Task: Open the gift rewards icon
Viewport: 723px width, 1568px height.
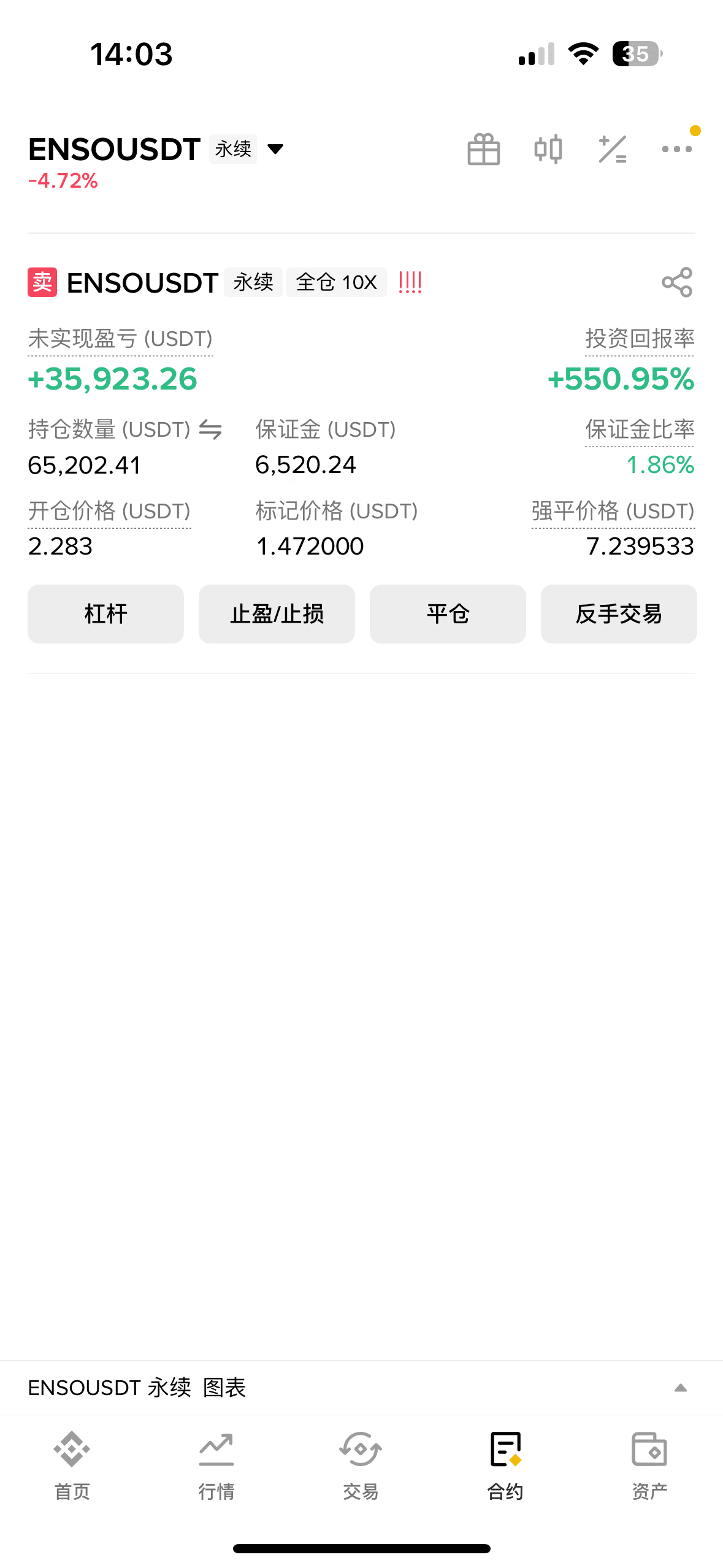Action: click(484, 150)
